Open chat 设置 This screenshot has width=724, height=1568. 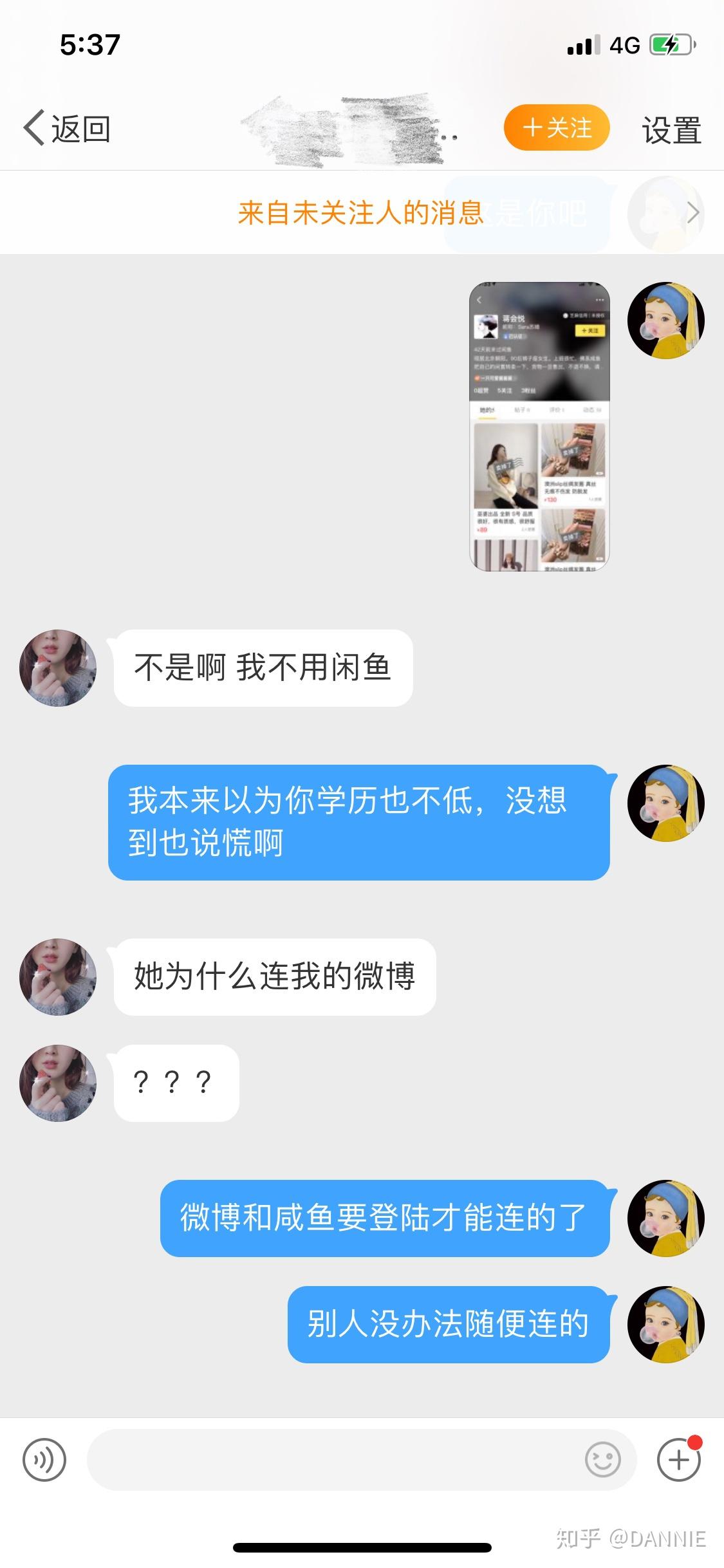pyautogui.click(x=671, y=129)
